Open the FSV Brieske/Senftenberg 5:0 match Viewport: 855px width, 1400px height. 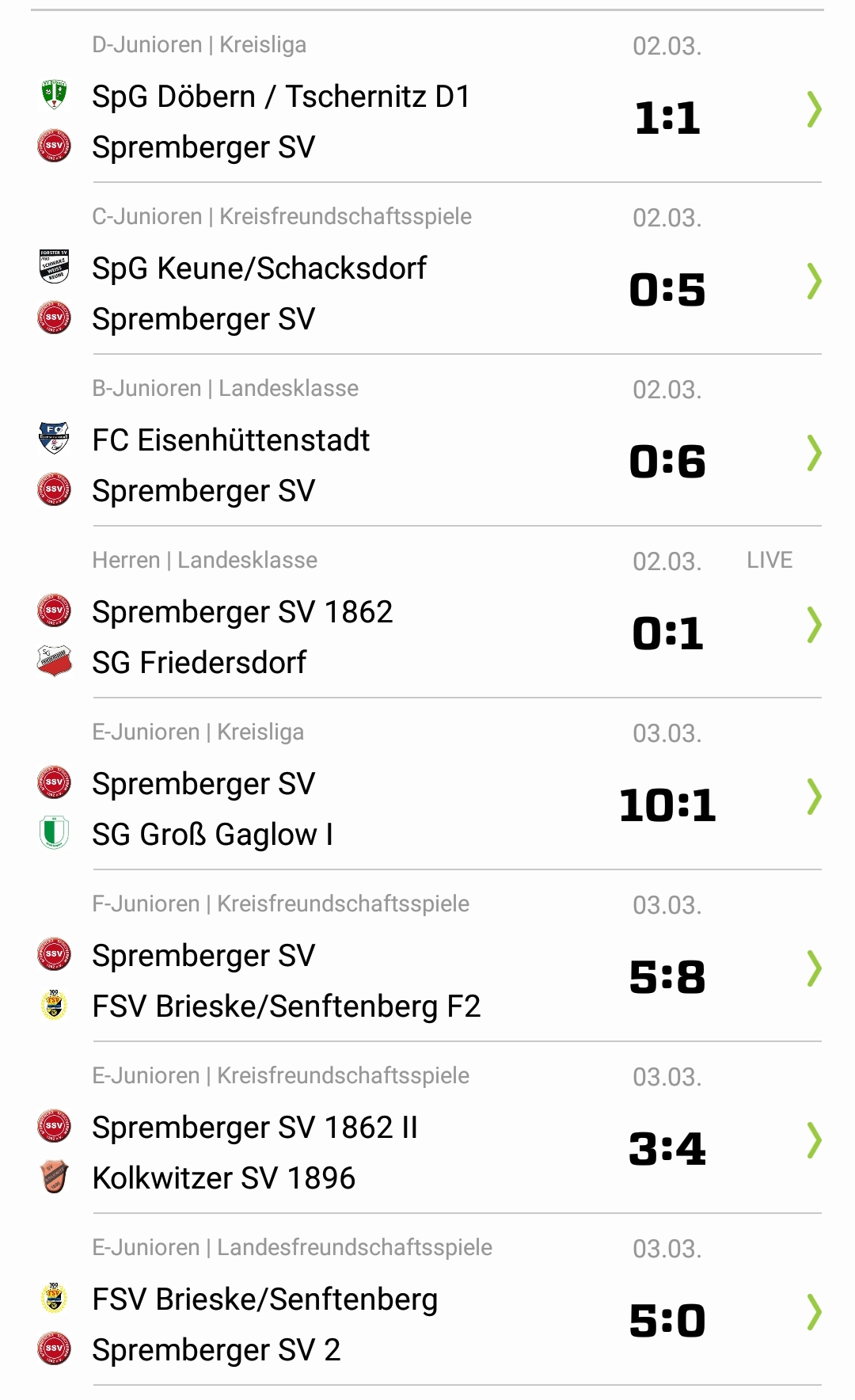click(427, 1299)
